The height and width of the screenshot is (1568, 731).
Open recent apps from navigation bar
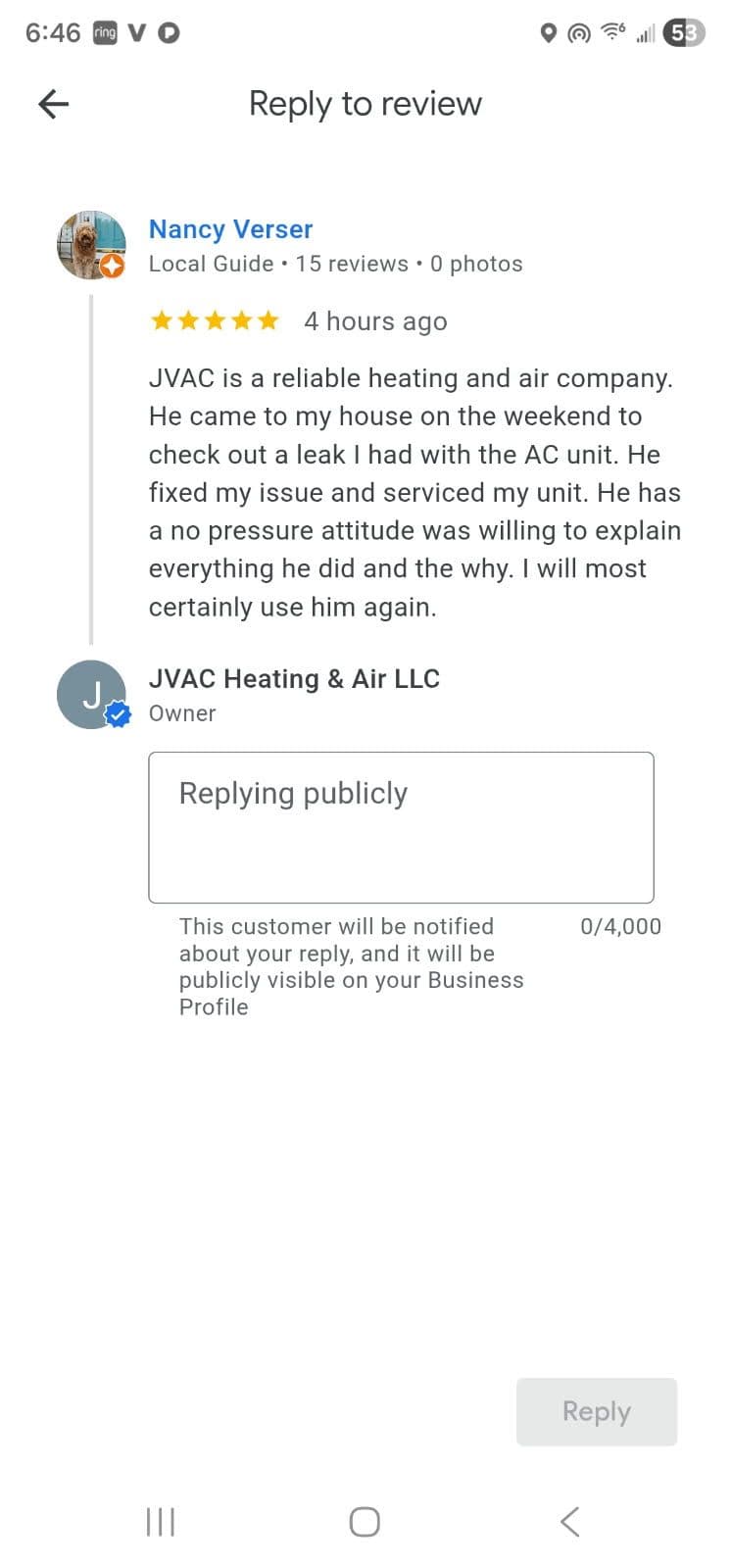160,1522
